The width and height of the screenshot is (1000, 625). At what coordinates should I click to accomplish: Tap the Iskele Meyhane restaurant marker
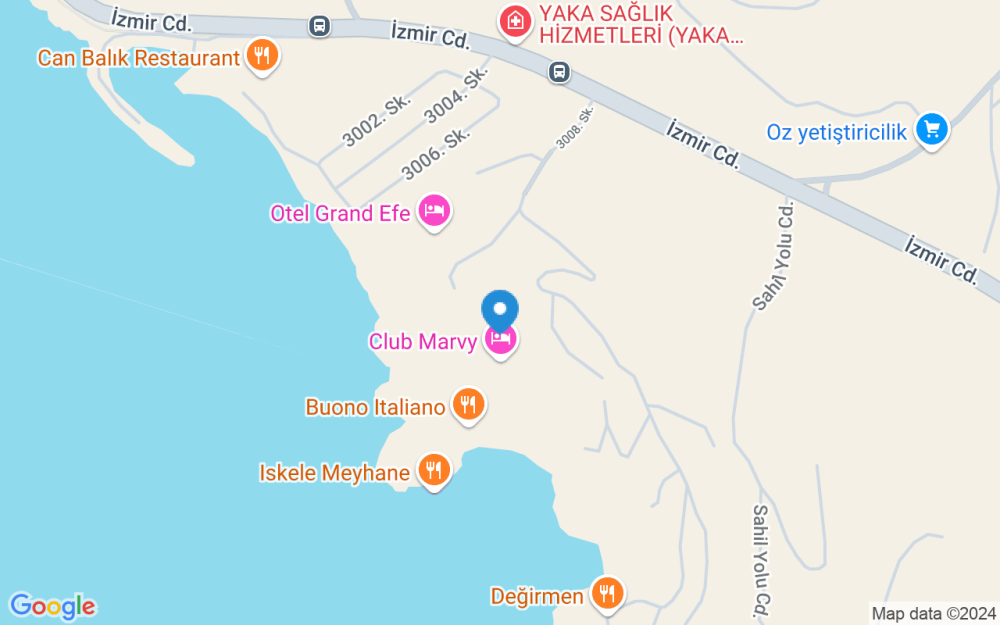pyautogui.click(x=434, y=471)
